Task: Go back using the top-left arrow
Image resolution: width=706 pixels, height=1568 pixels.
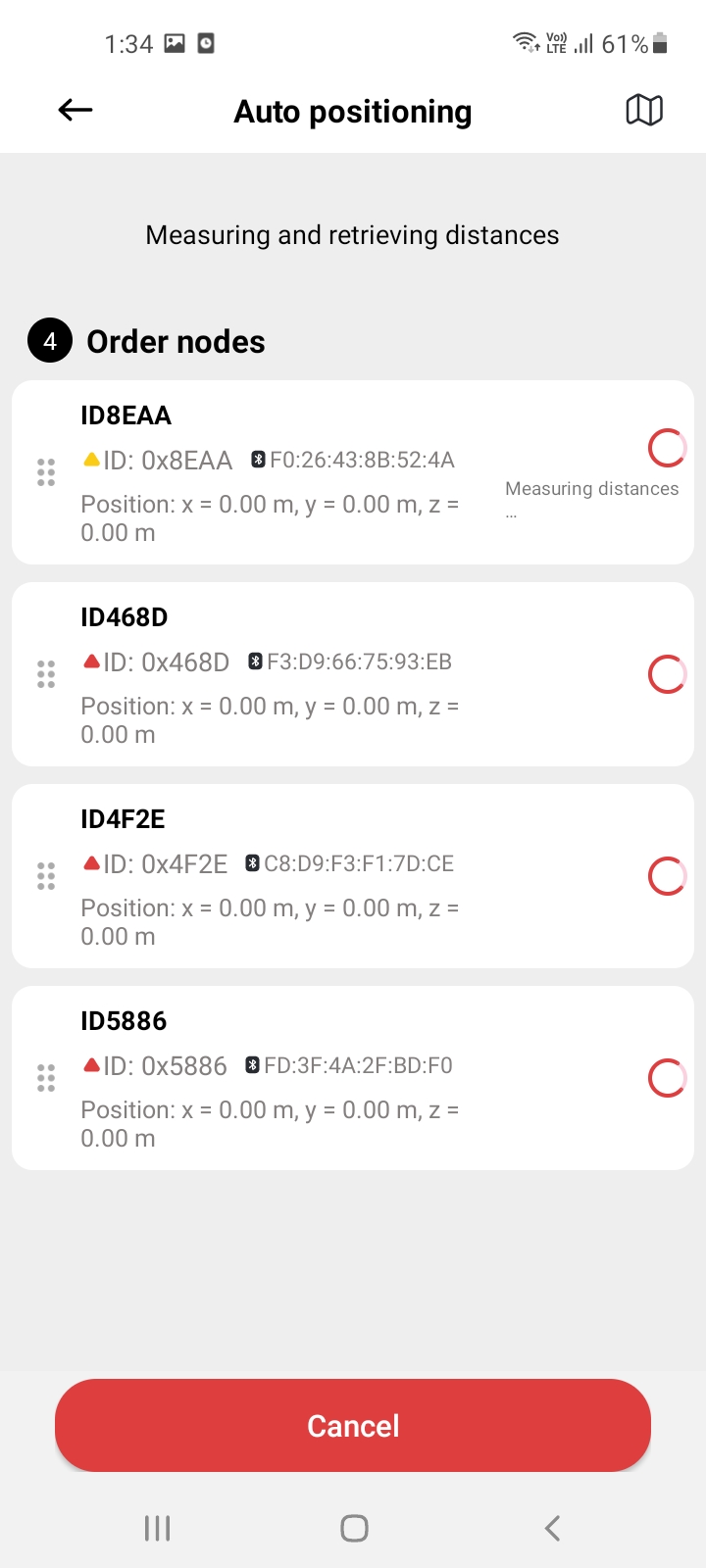Action: tap(76, 110)
